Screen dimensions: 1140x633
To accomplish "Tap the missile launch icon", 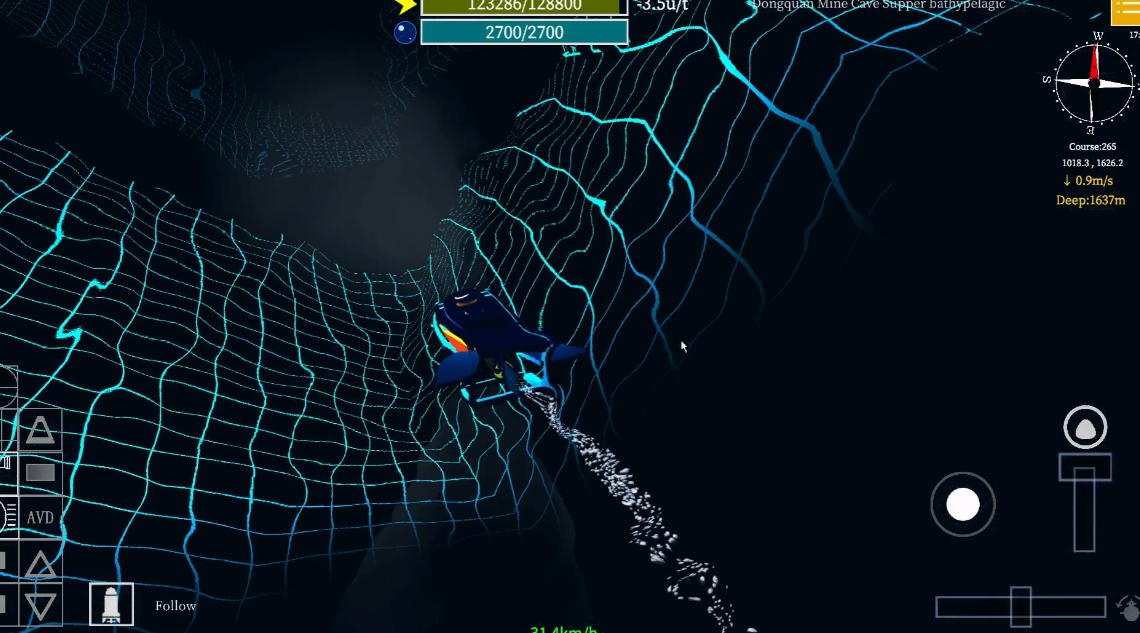I will tap(111, 604).
